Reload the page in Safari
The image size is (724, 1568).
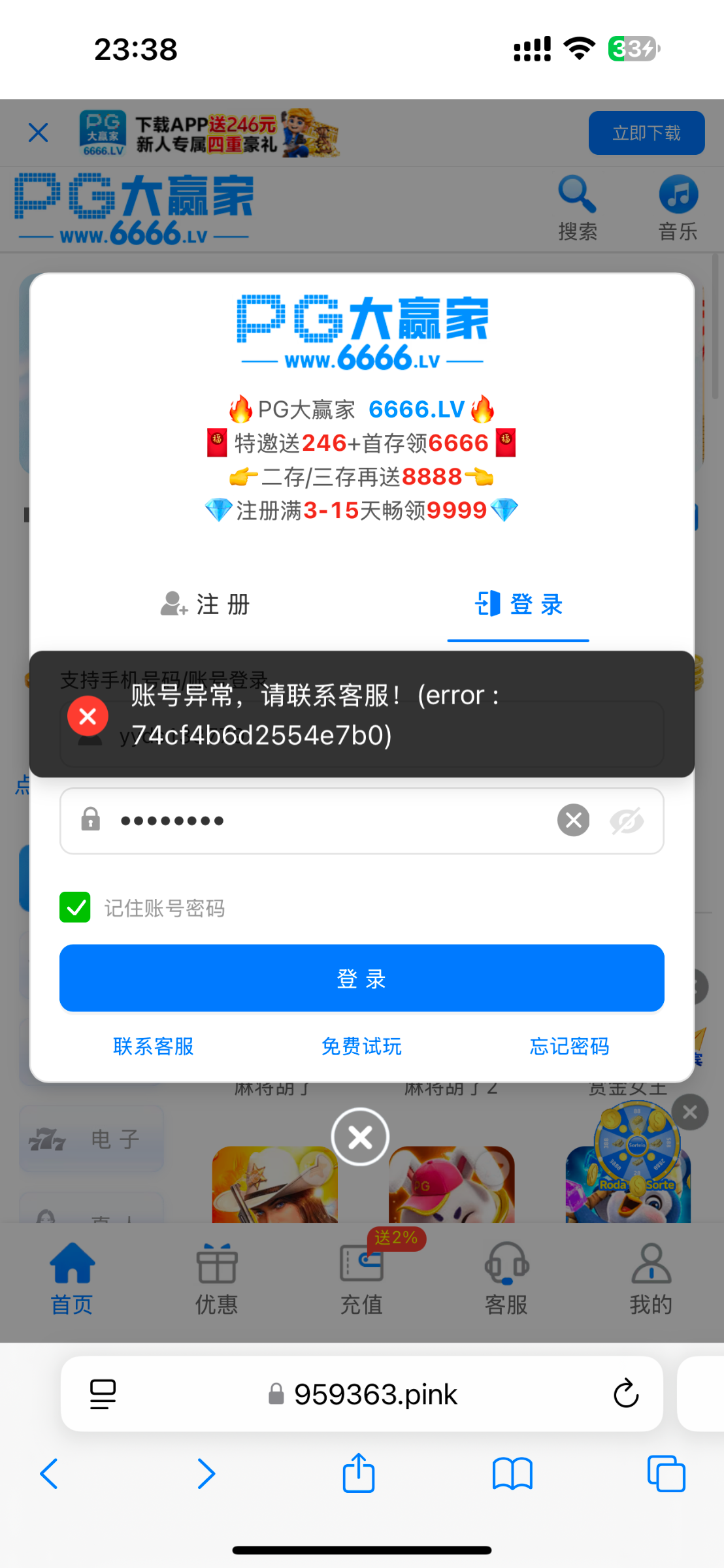pos(625,1394)
